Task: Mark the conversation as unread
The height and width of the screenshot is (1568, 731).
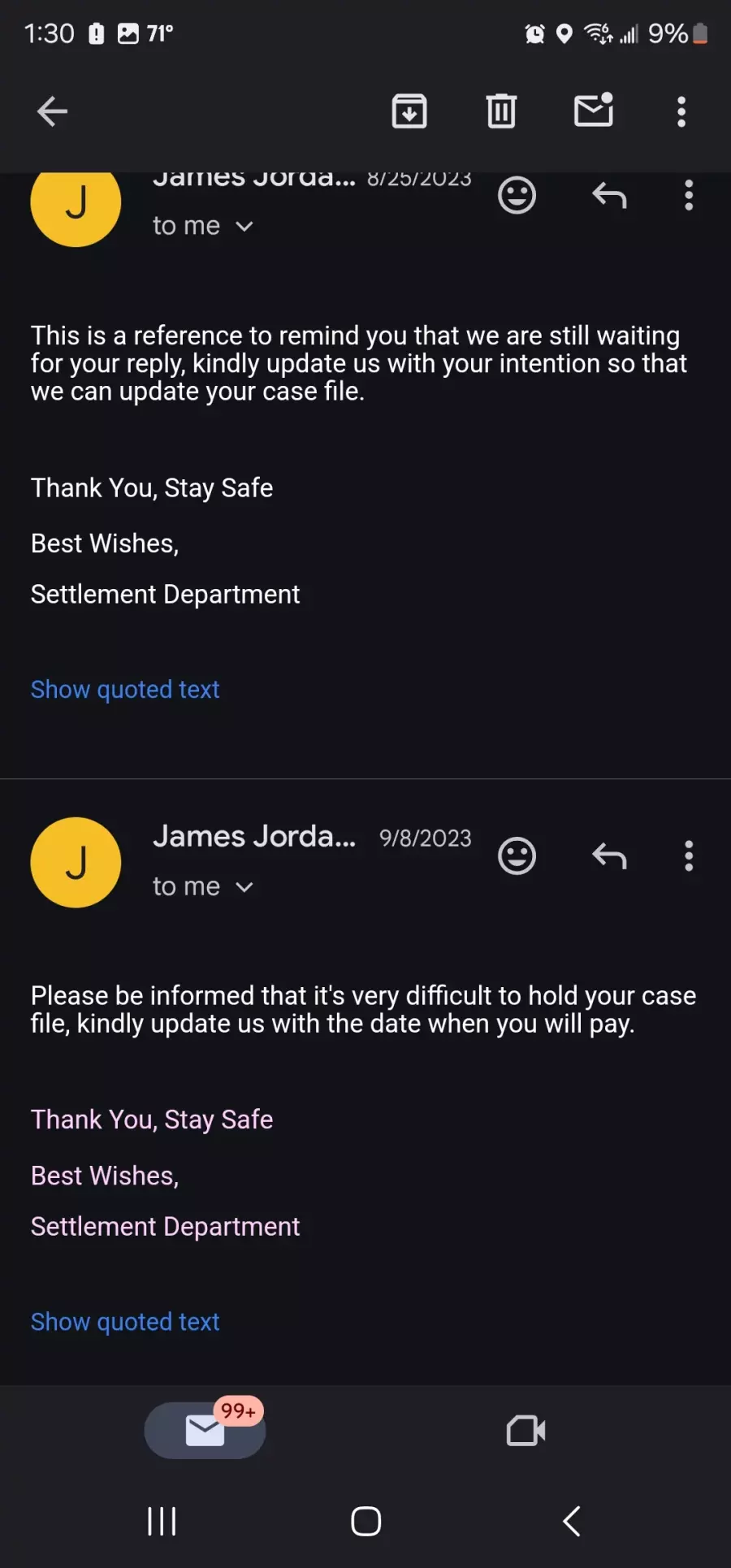Action: click(x=594, y=110)
